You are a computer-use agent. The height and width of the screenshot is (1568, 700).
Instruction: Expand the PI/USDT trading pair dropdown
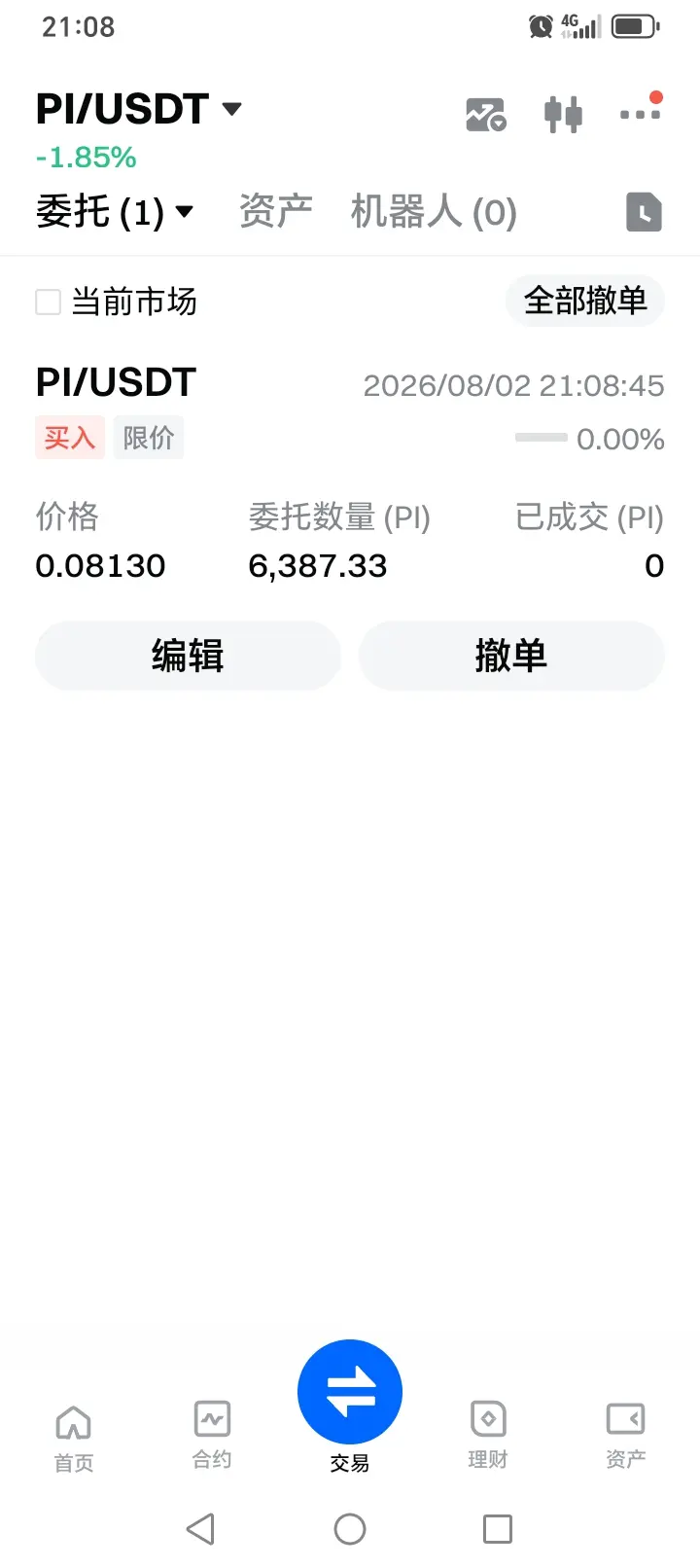139,109
